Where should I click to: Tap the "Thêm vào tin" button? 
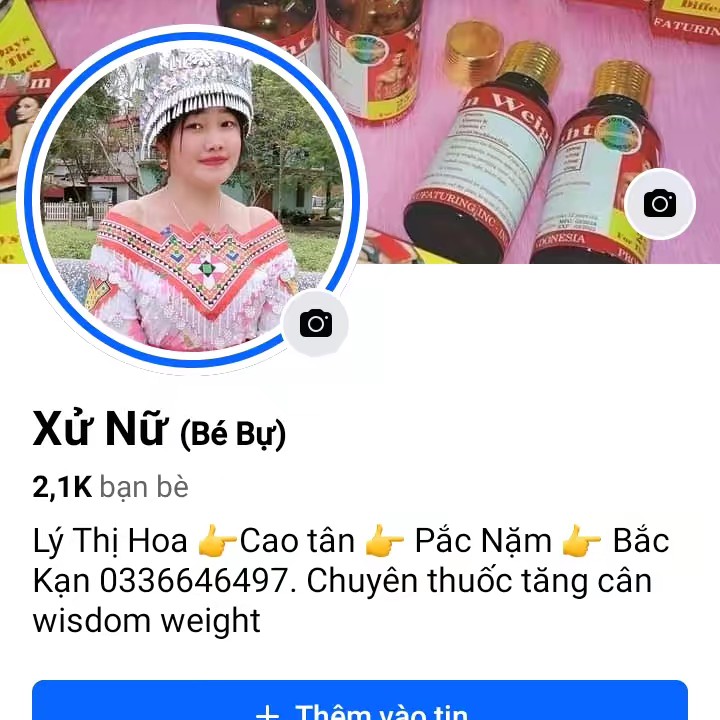(x=360, y=704)
